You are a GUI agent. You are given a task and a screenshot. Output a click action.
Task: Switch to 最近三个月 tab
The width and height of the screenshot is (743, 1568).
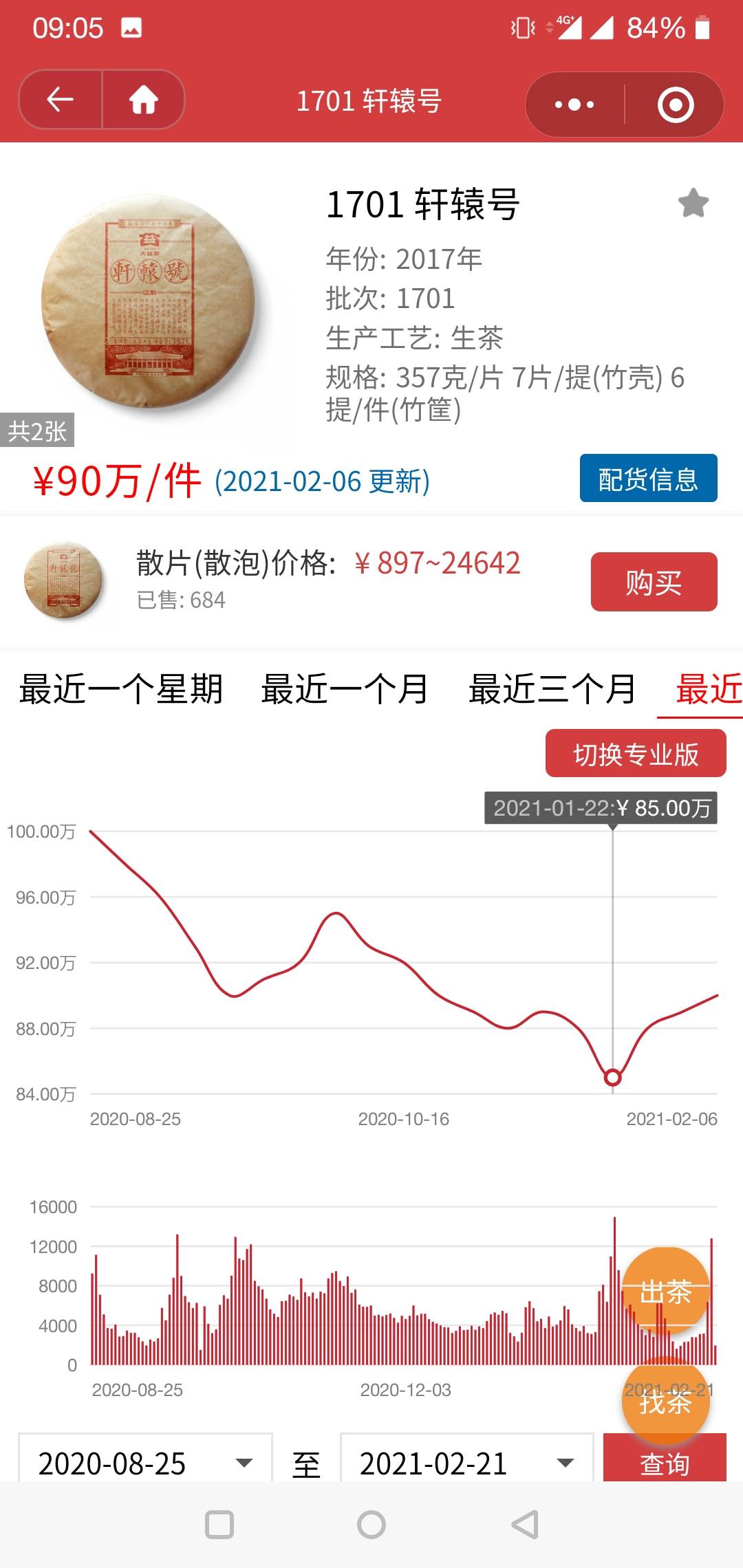552,689
